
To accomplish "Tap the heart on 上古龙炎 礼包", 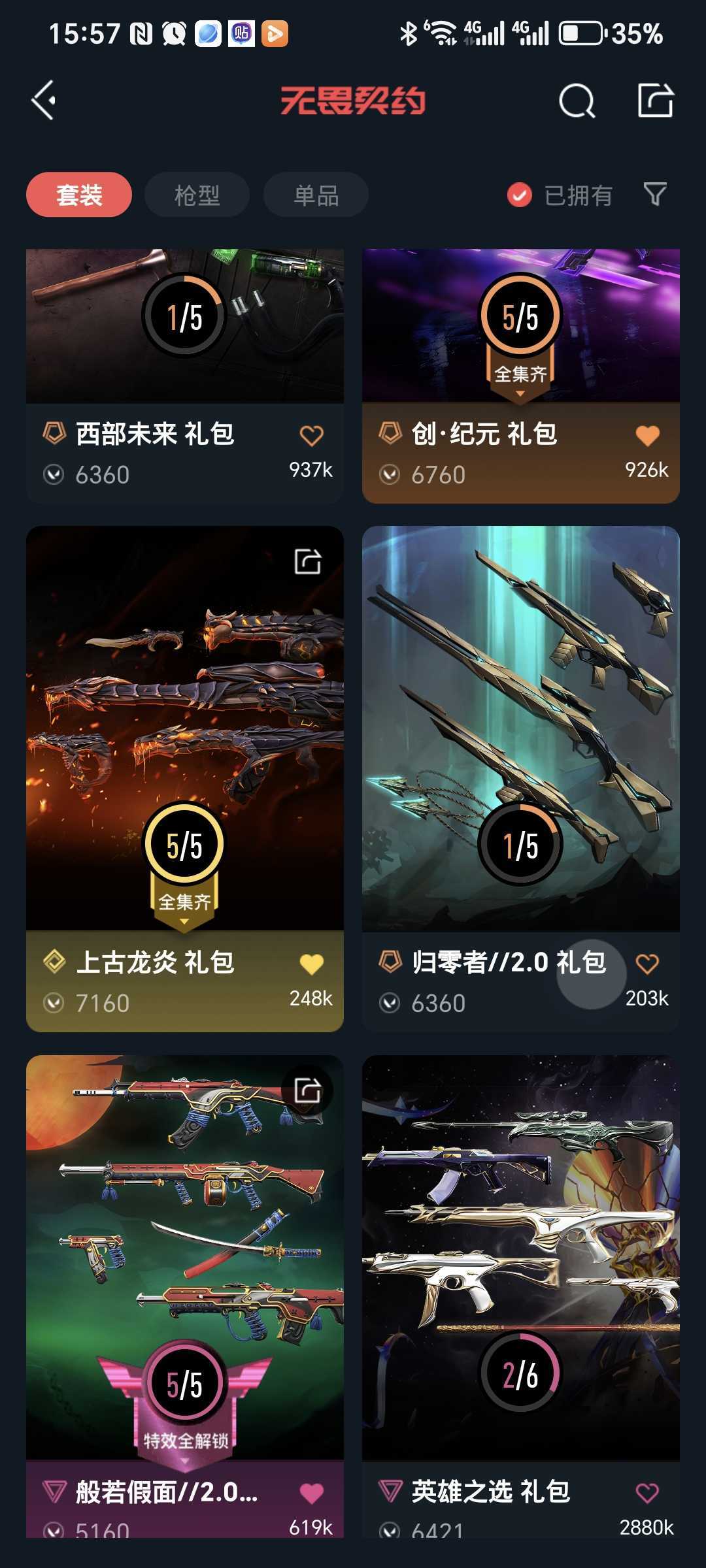I will coord(312,964).
